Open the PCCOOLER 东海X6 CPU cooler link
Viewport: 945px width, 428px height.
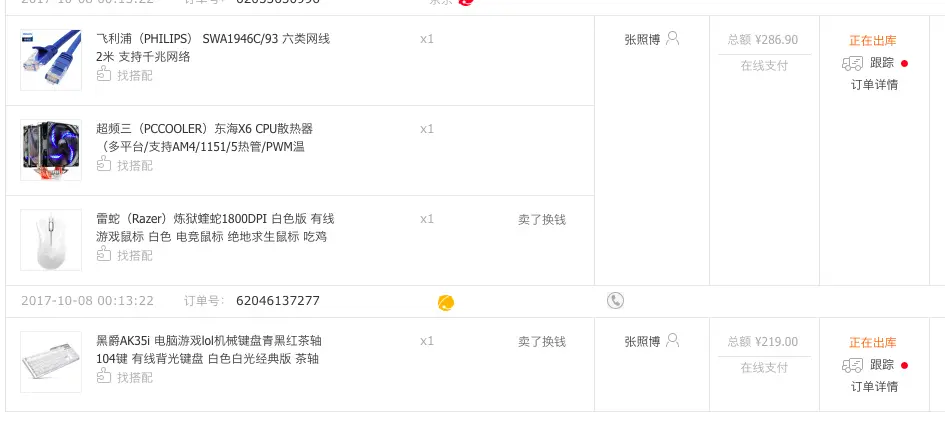coord(204,129)
